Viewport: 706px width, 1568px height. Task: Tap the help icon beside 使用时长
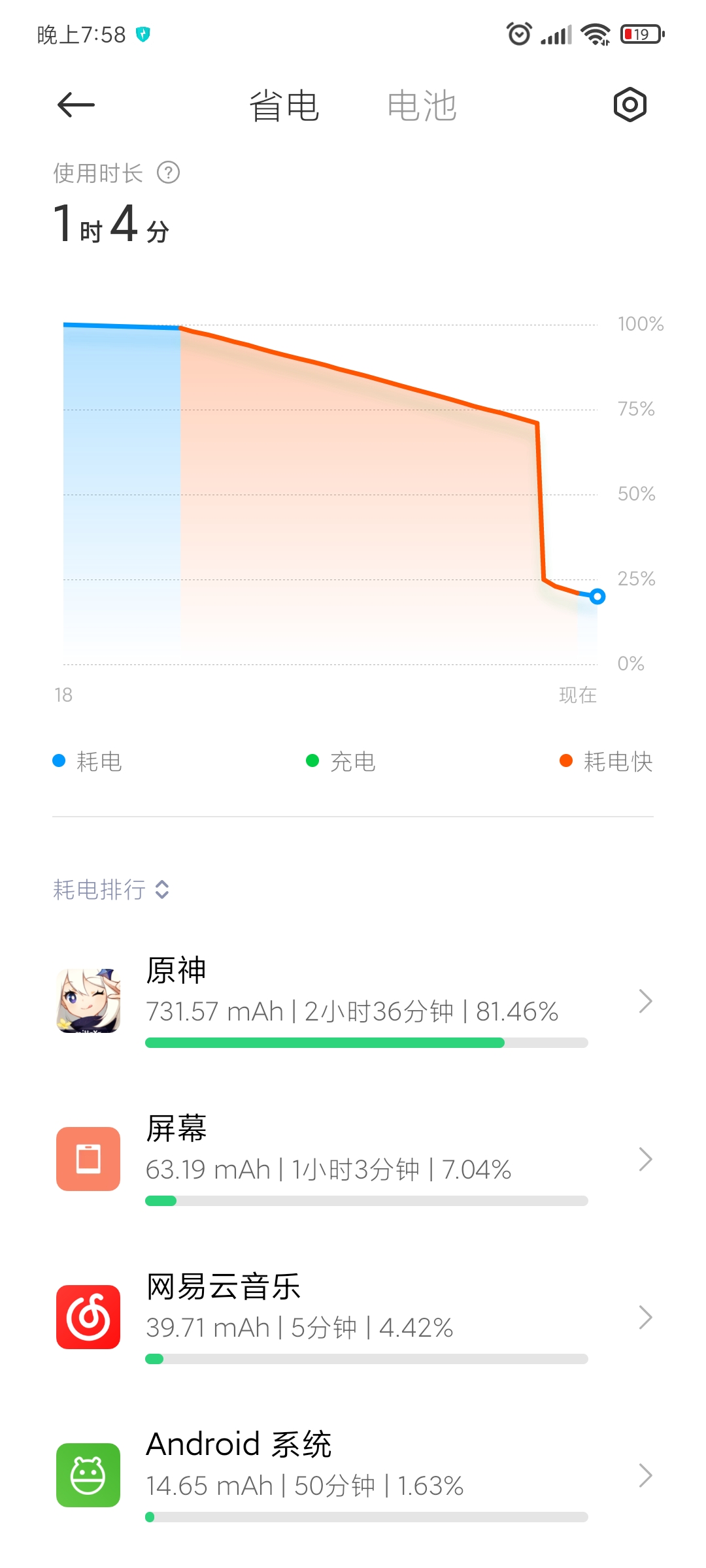pos(169,173)
